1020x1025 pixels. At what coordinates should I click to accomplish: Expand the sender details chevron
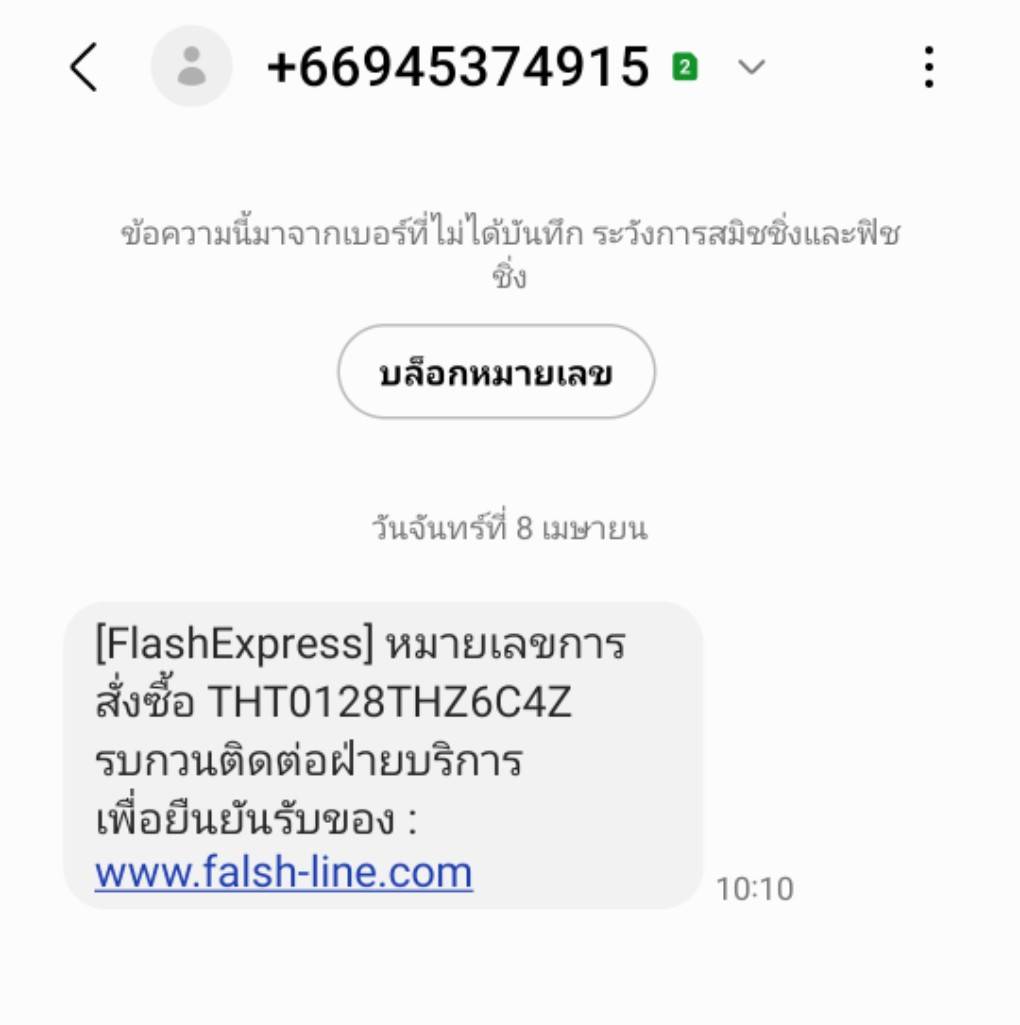[x=751, y=68]
